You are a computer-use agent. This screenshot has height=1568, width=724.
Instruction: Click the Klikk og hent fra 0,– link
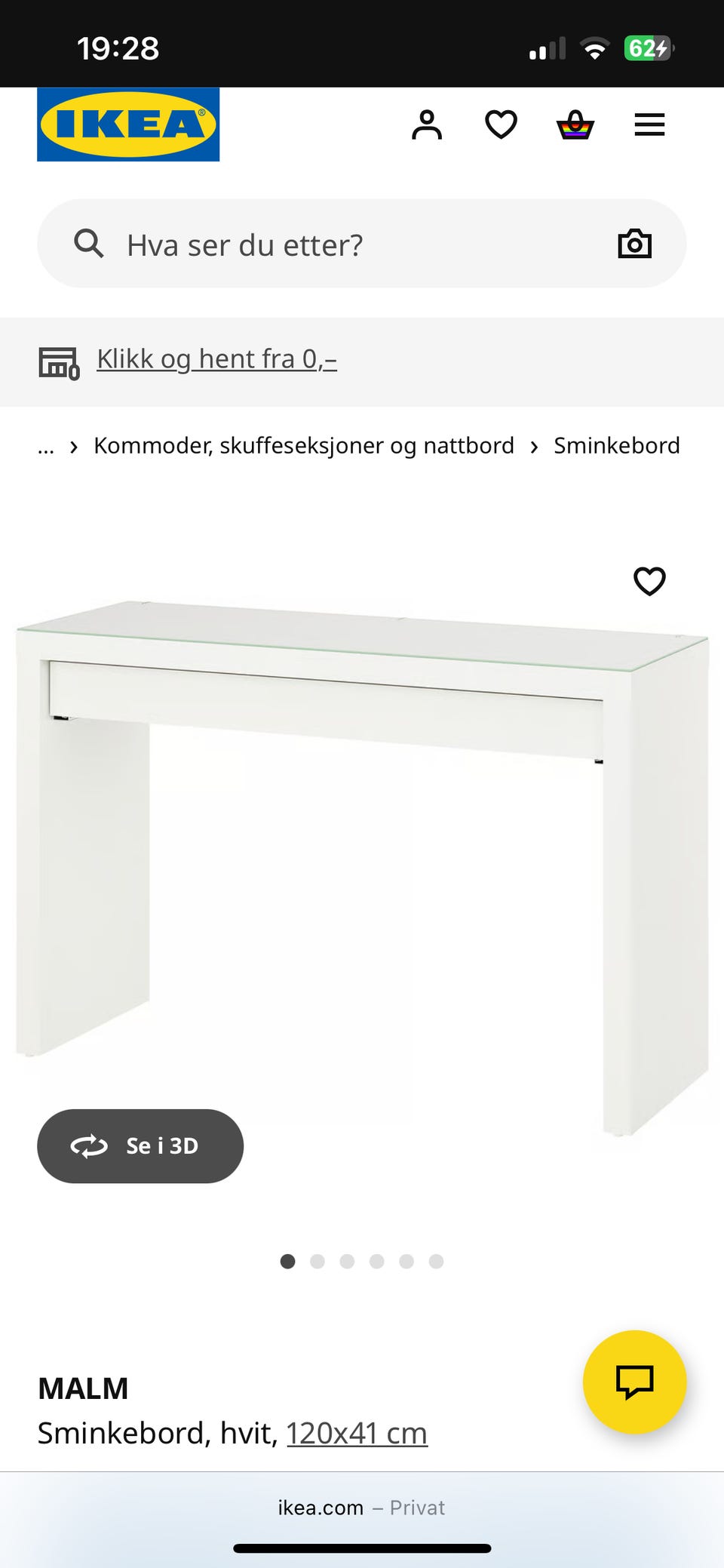point(216,360)
